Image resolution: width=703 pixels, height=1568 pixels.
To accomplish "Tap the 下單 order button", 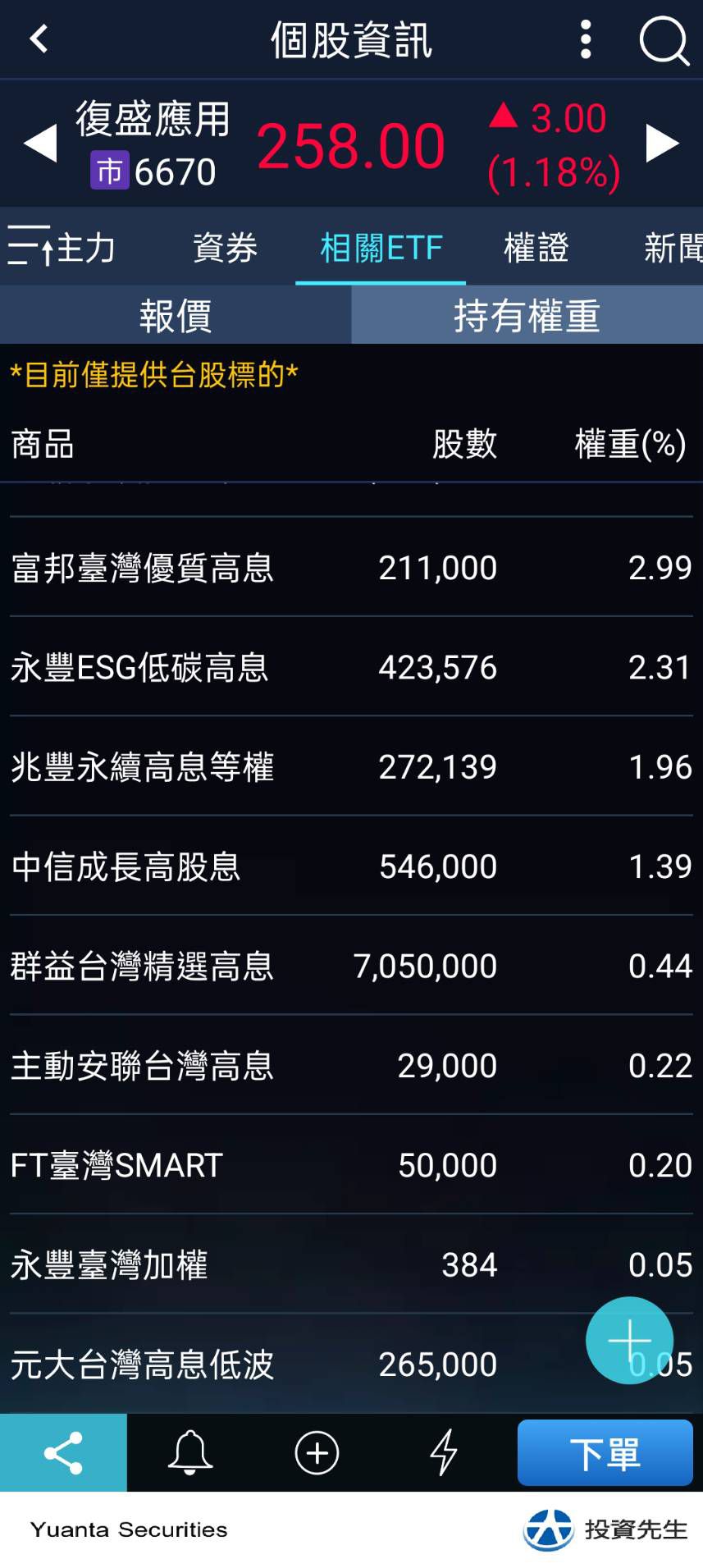I will [x=605, y=1453].
